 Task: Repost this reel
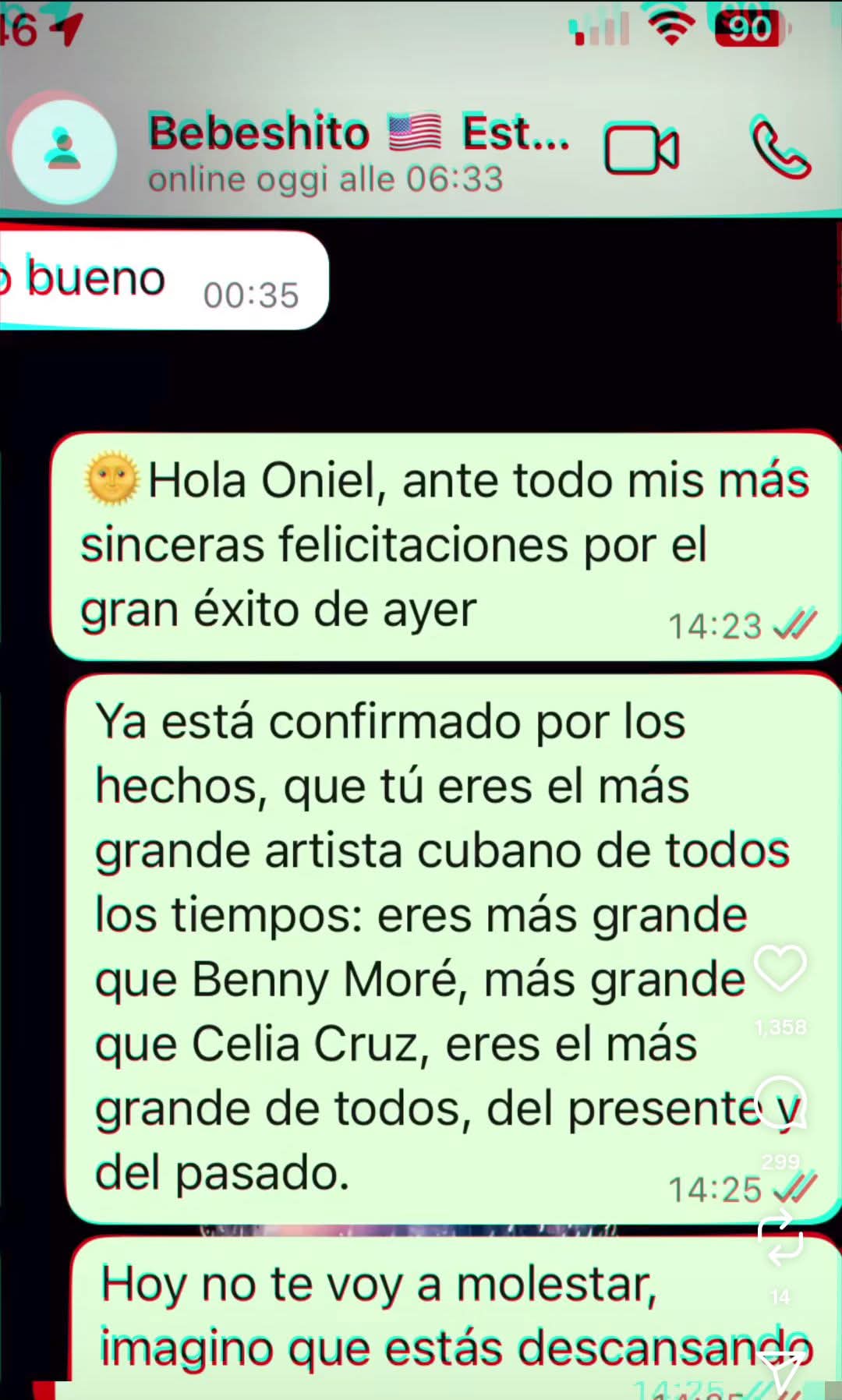click(x=780, y=1237)
